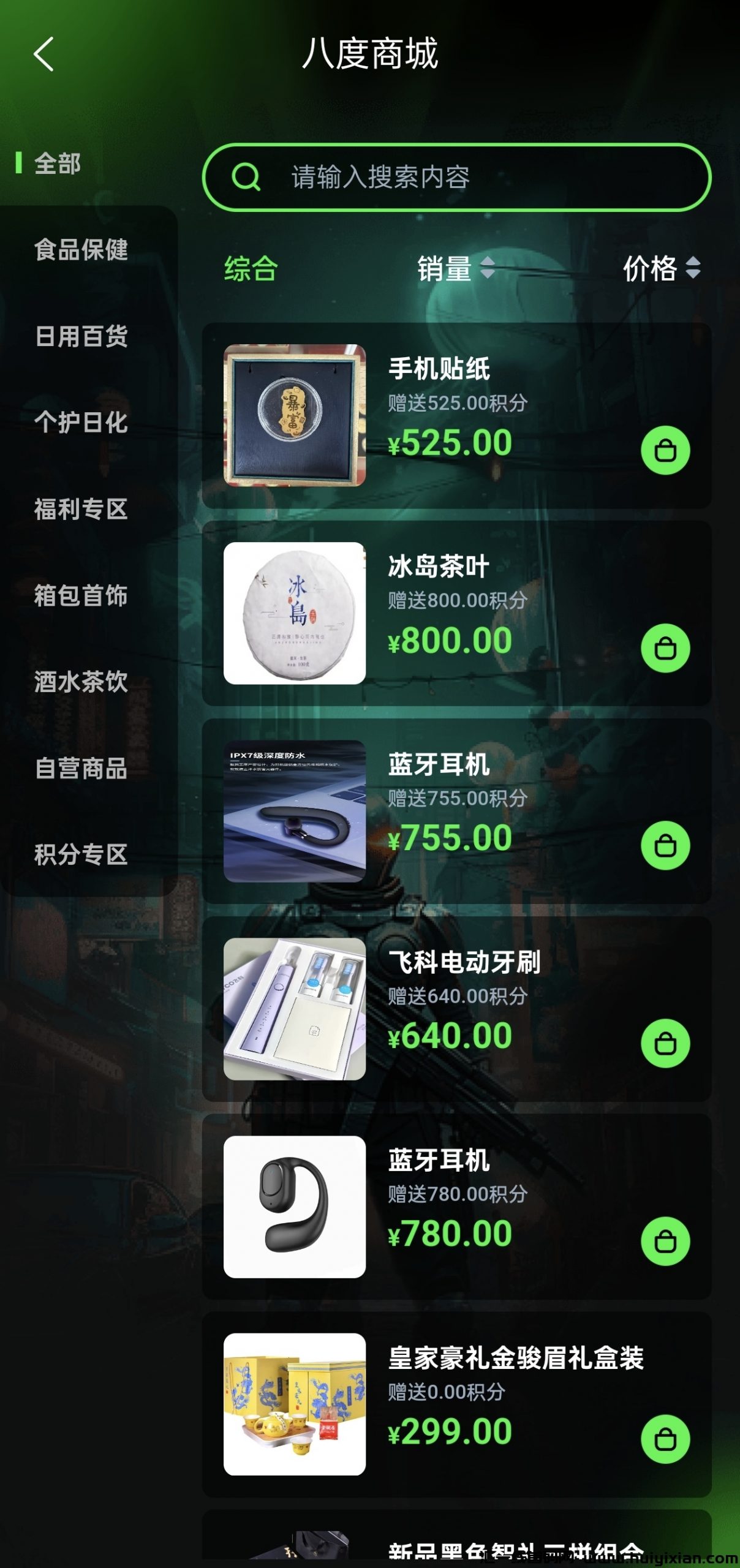
Task: Select 福利专区 in the sidebar
Action: (x=81, y=509)
